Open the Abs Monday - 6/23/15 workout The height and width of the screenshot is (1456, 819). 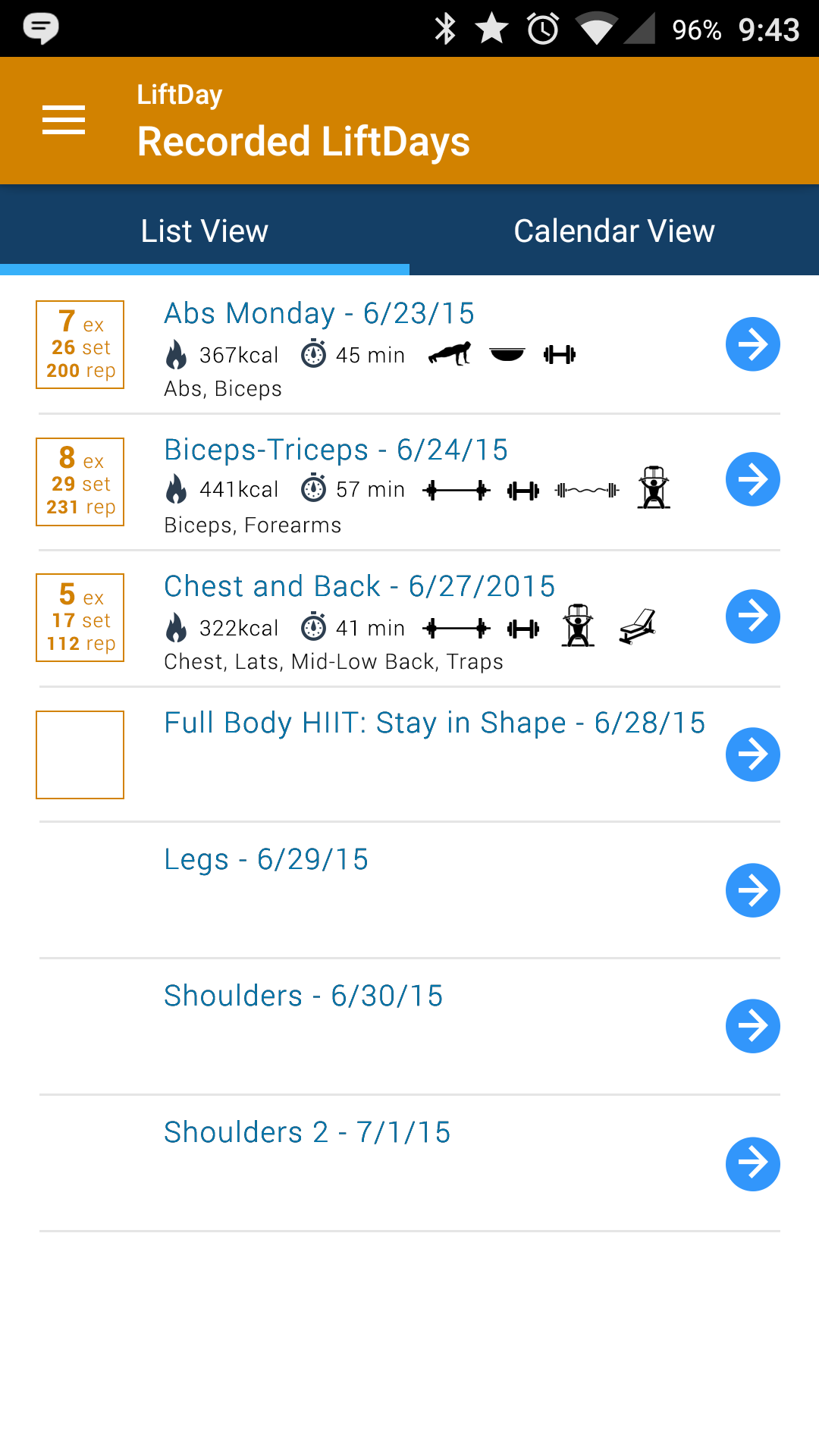point(319,313)
